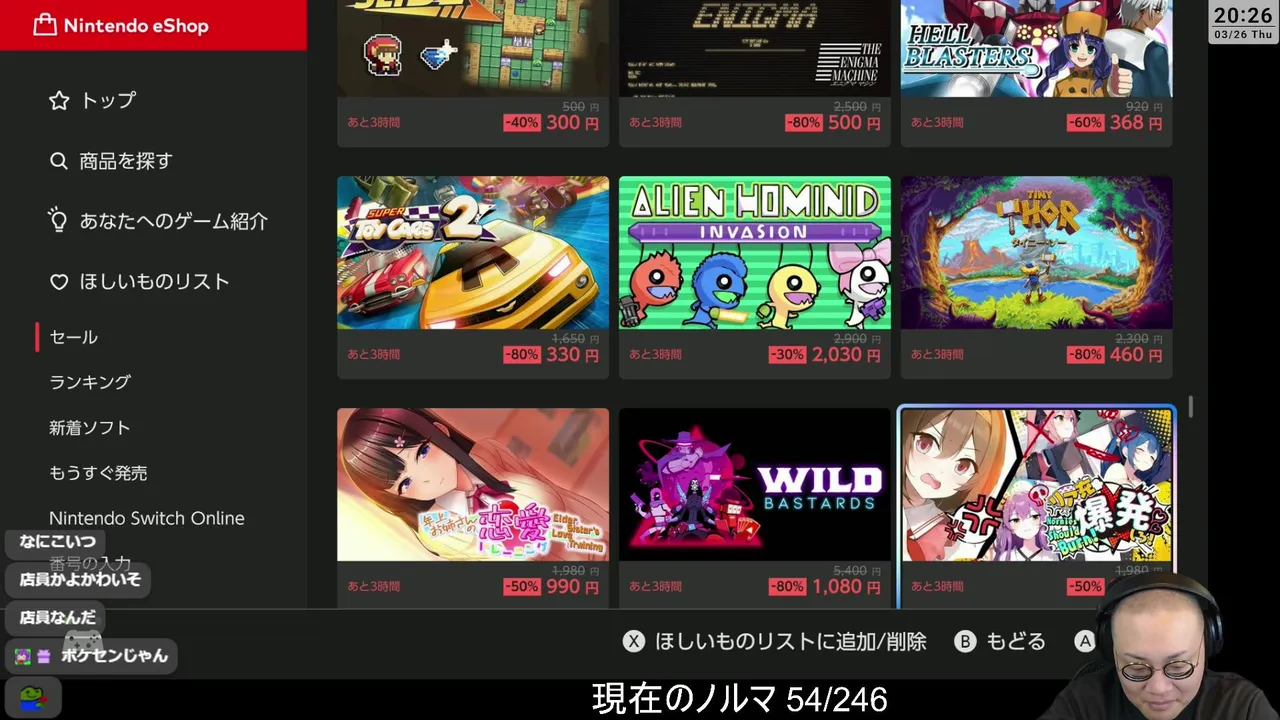
Task: Open the 新着ソフト section
Action: [90, 428]
